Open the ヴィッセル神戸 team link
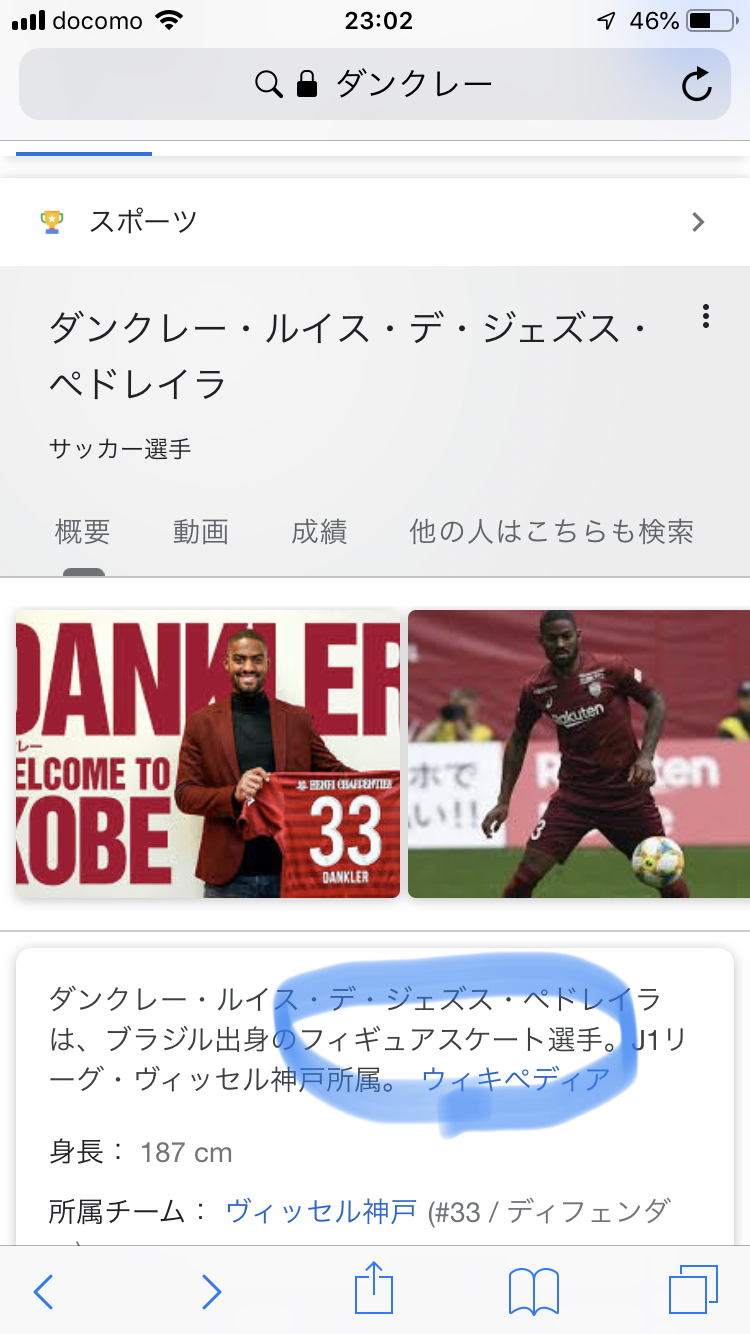This screenshot has width=750, height=1334. pos(321,1212)
